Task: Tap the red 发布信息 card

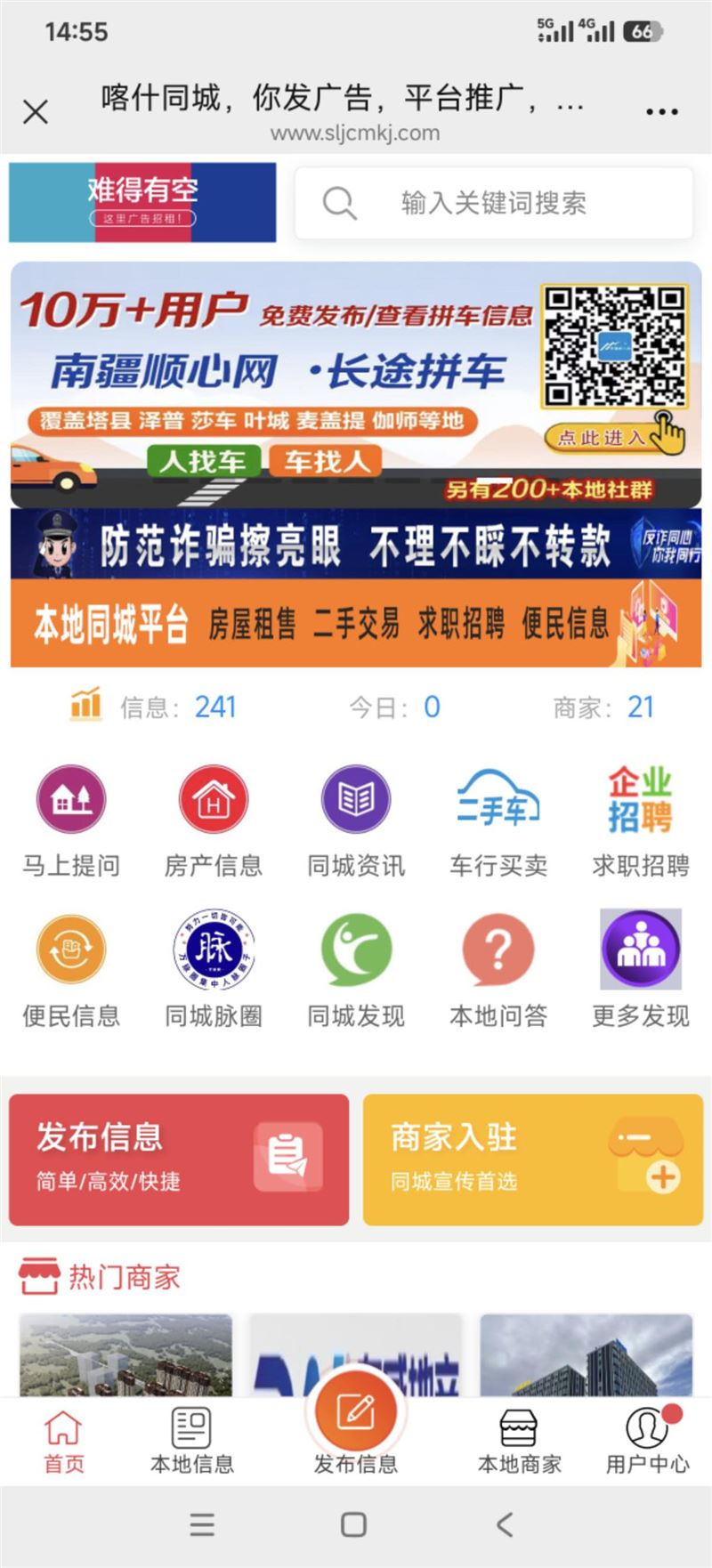Action: coord(179,1160)
